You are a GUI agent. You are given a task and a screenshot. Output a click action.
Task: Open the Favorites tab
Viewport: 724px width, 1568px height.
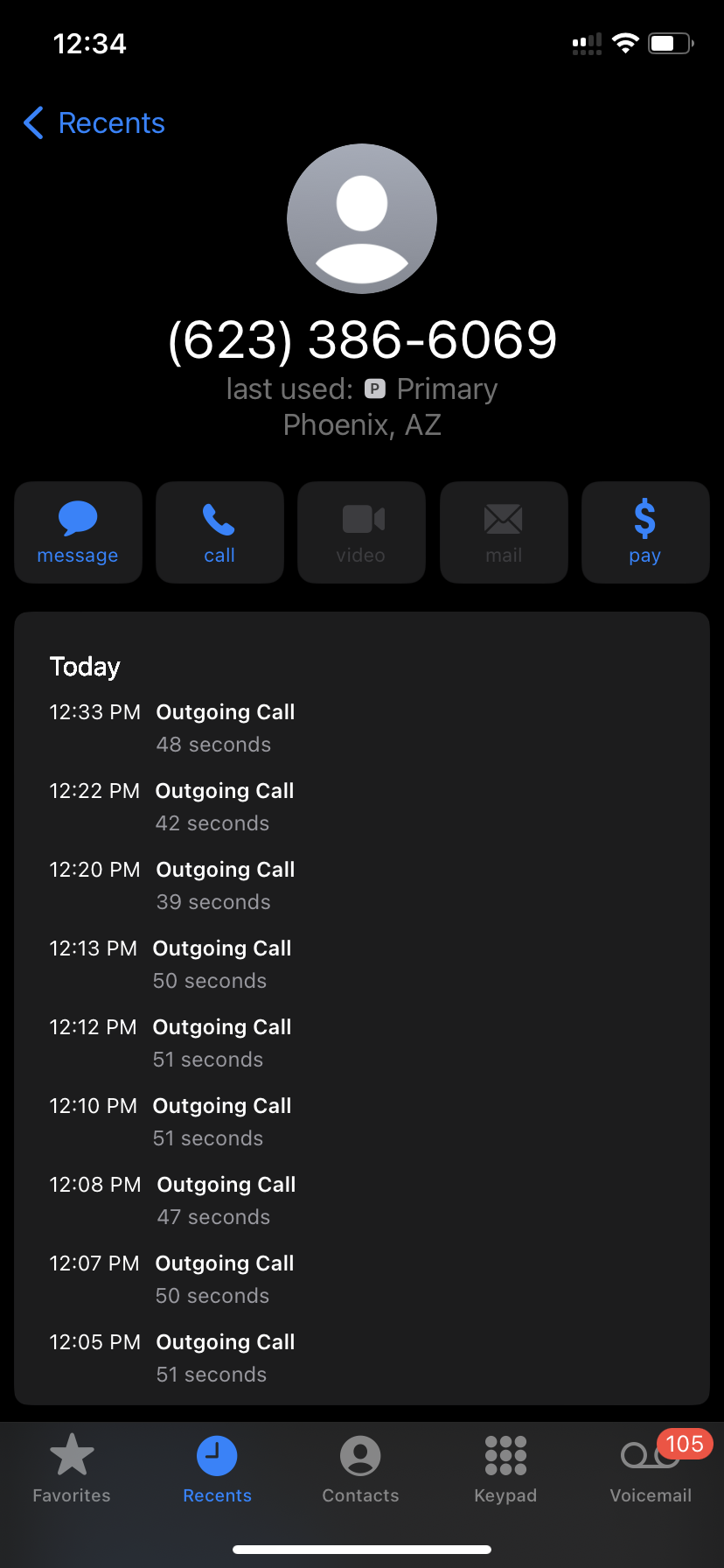[x=72, y=1470]
